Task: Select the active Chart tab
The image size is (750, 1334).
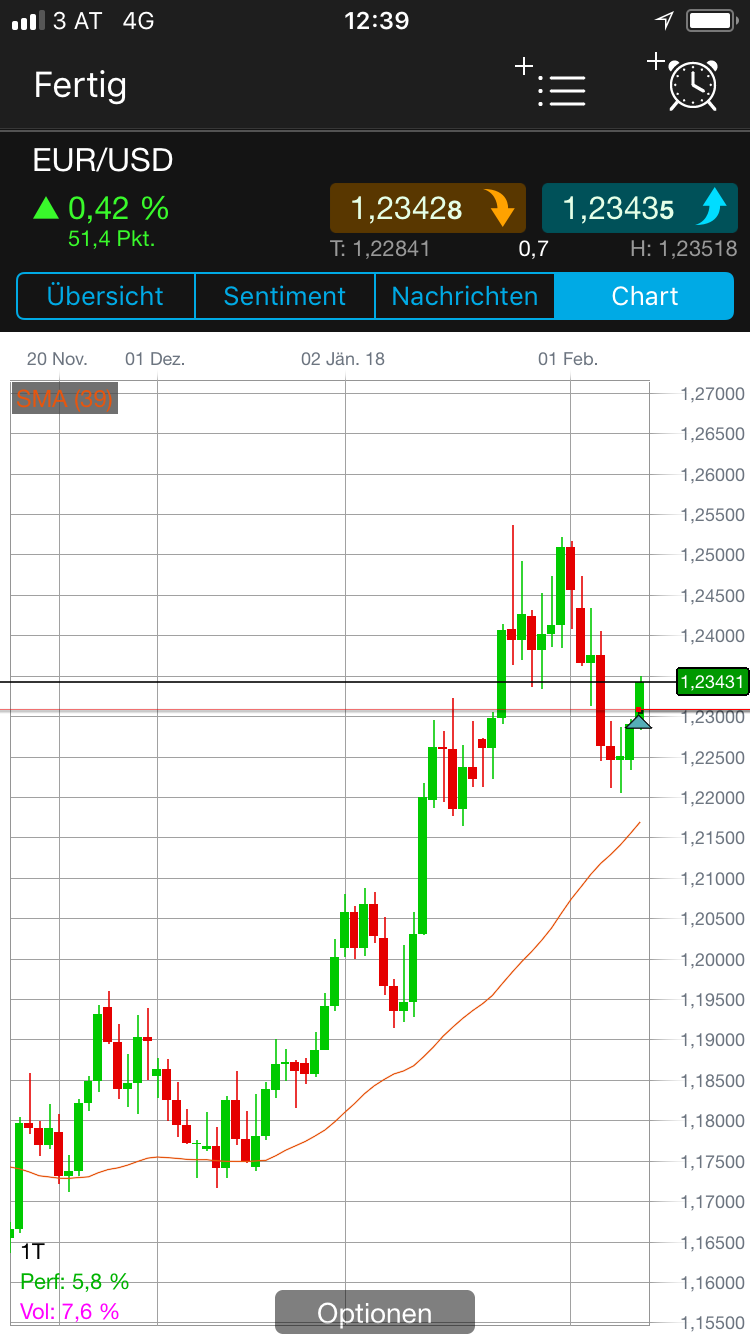Action: pos(644,296)
